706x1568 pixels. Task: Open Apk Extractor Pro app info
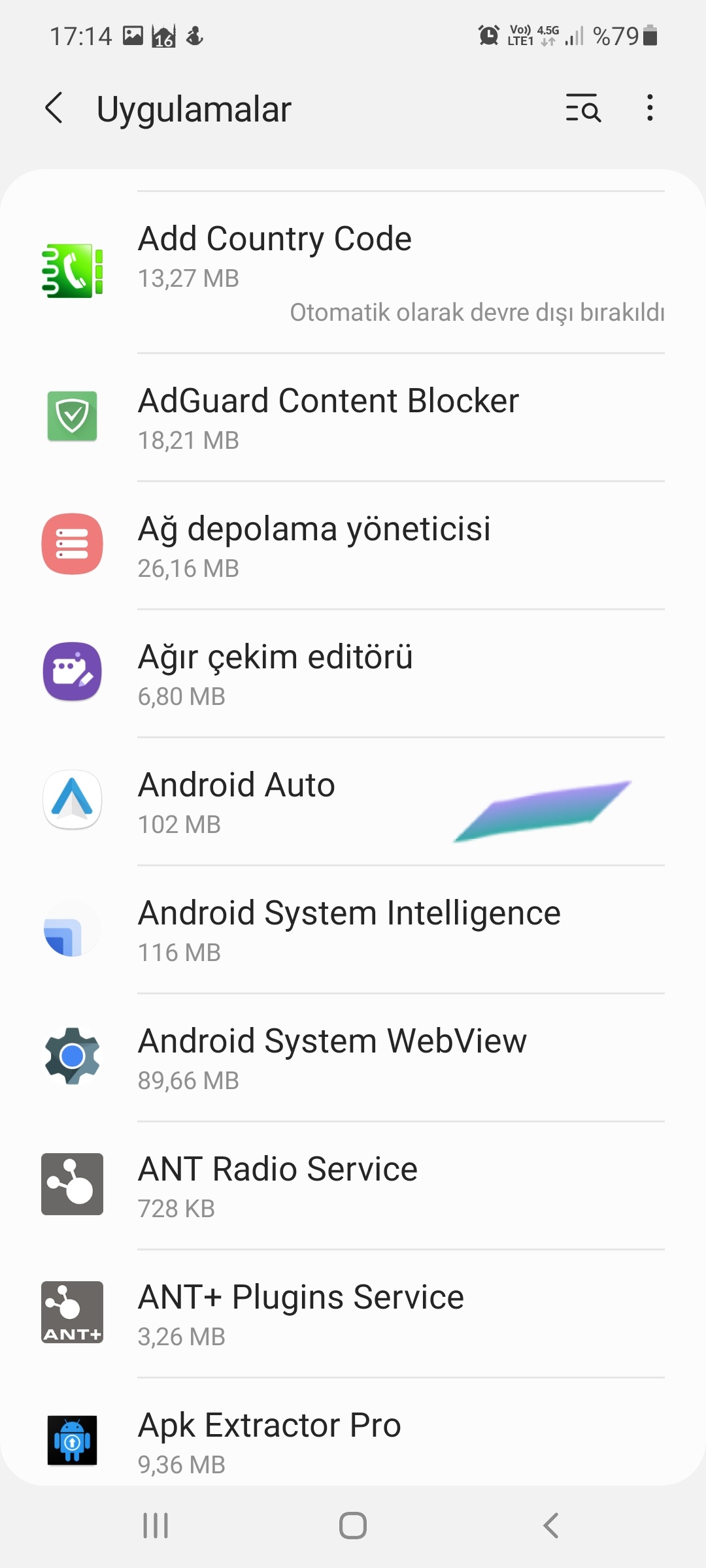coord(353,1432)
